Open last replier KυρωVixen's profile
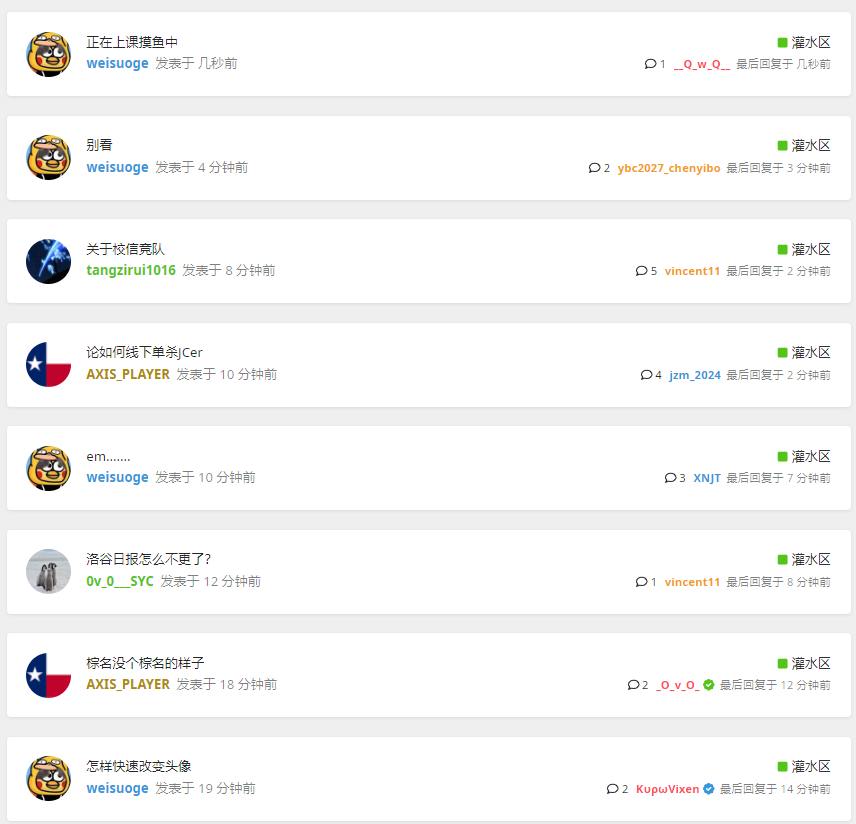This screenshot has height=824, width=856. tap(667, 789)
